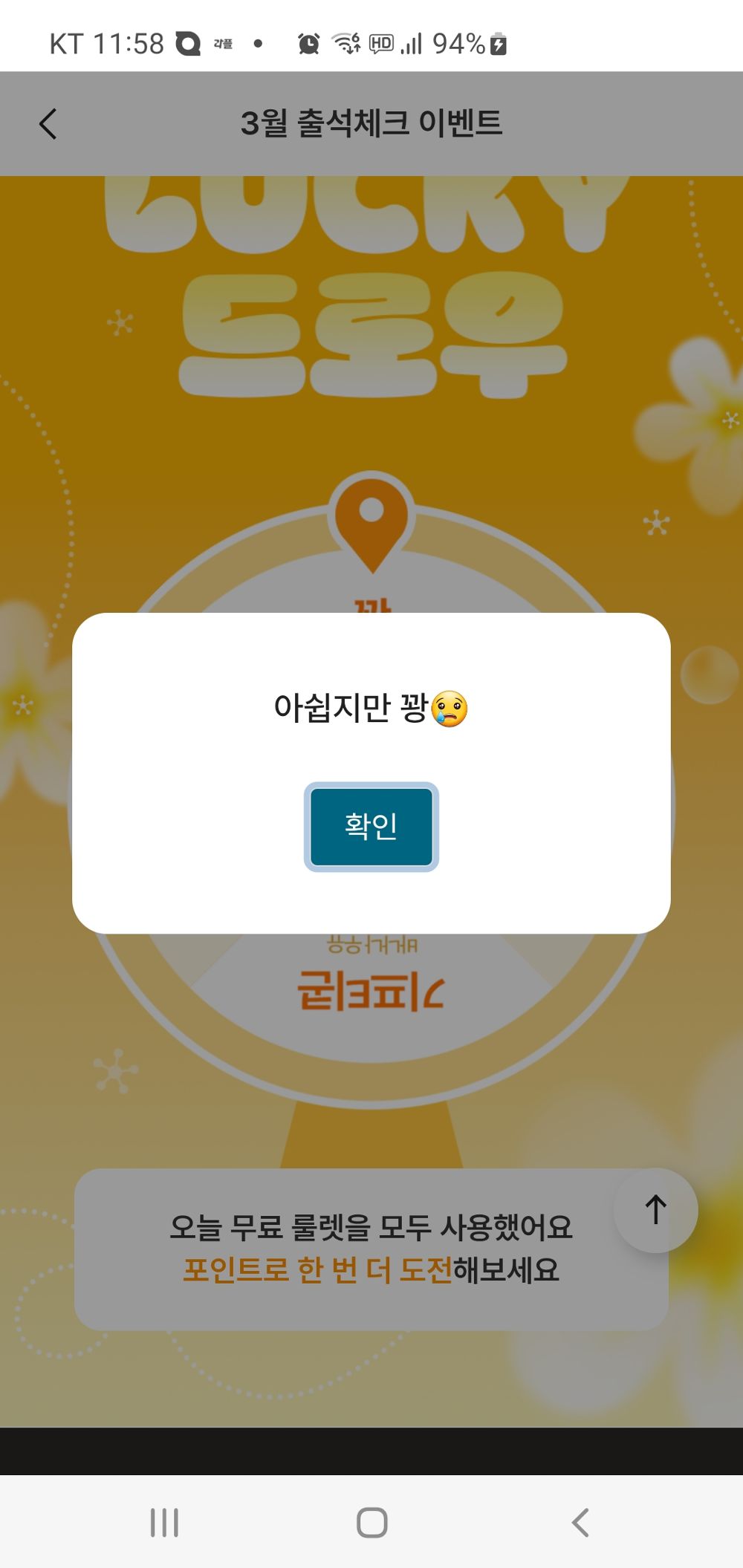Tap the scroll-to-top arrow button

[655, 1209]
